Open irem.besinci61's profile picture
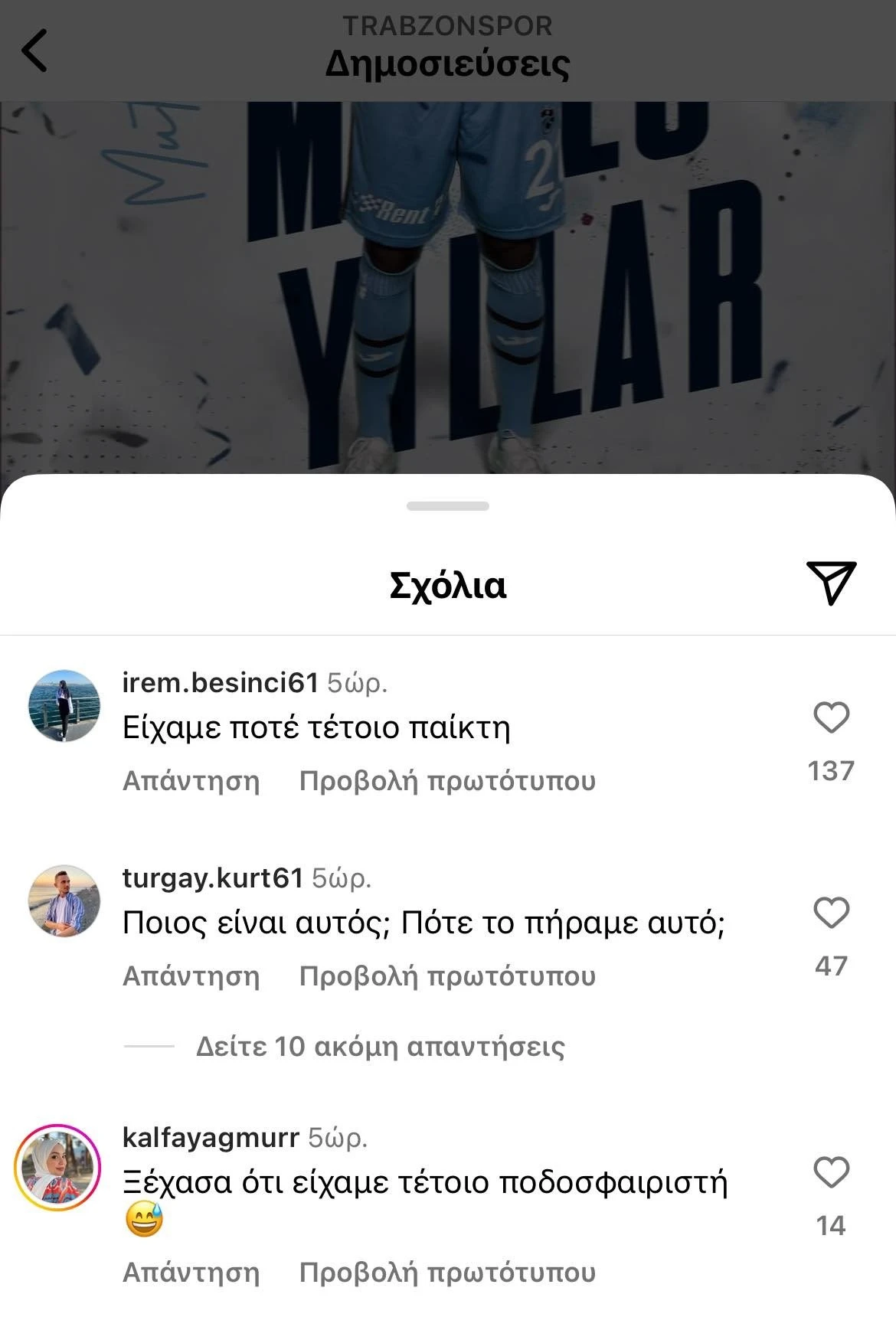The image size is (896, 1317). tap(64, 706)
